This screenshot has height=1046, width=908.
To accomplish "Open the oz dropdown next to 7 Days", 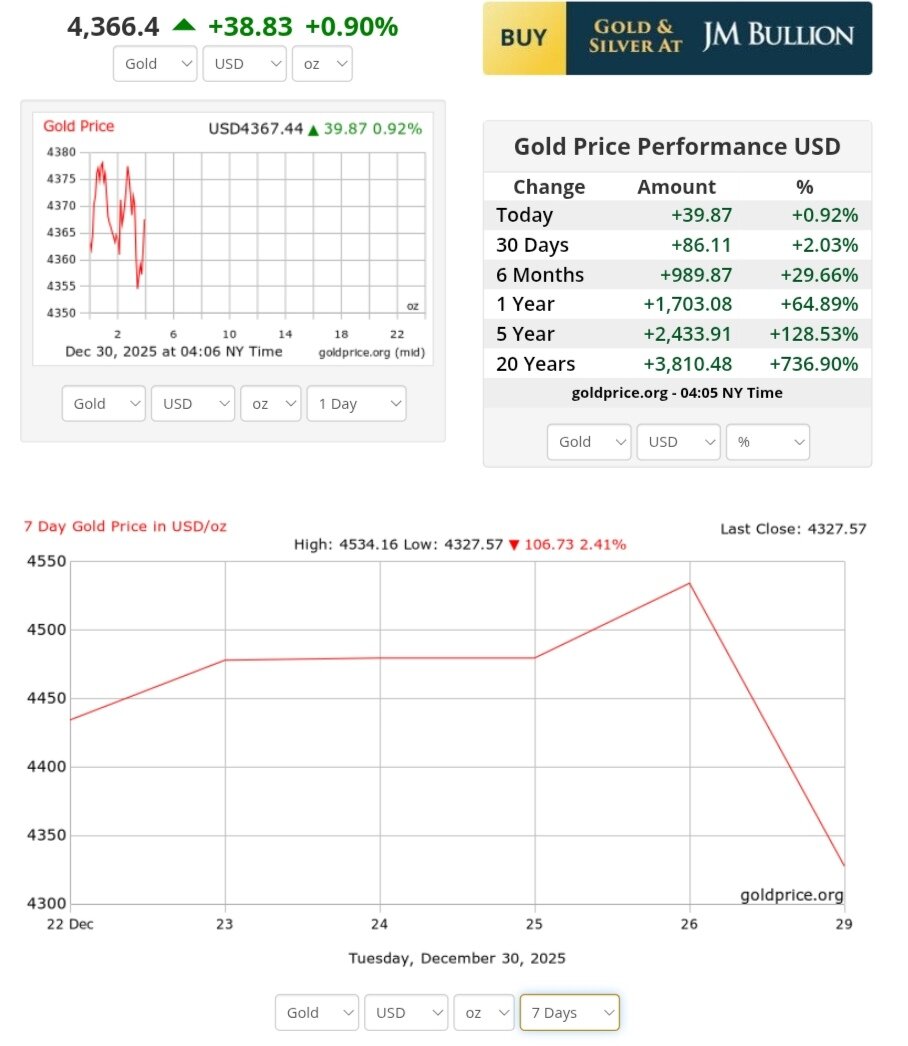I will tap(484, 1012).
